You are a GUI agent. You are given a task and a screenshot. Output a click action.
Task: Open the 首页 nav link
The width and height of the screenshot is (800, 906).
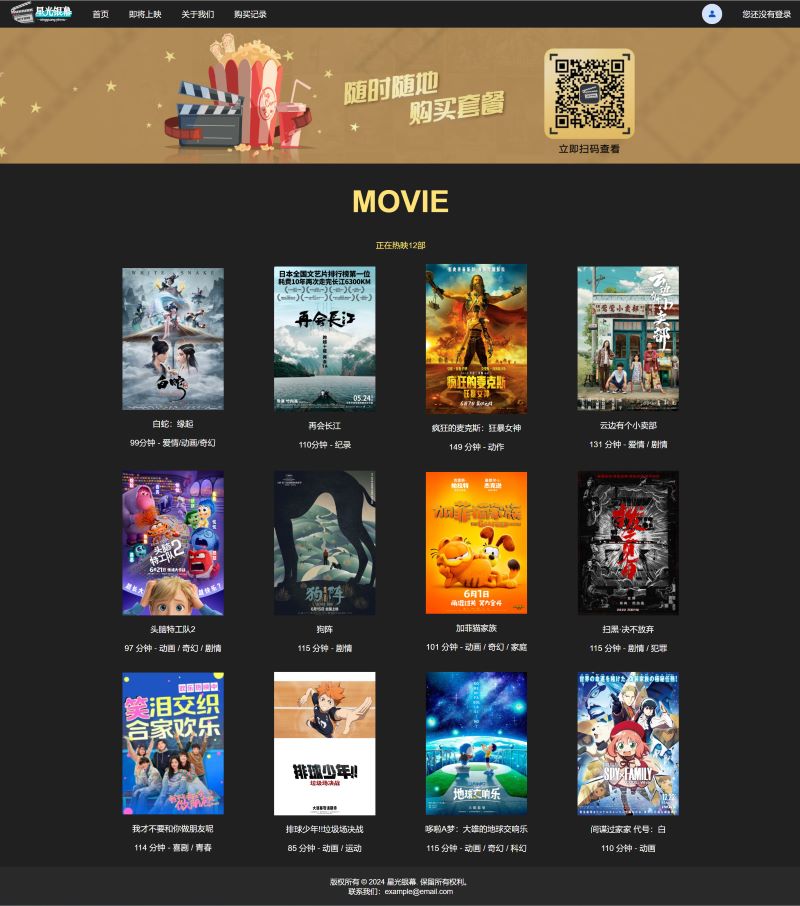coord(100,15)
